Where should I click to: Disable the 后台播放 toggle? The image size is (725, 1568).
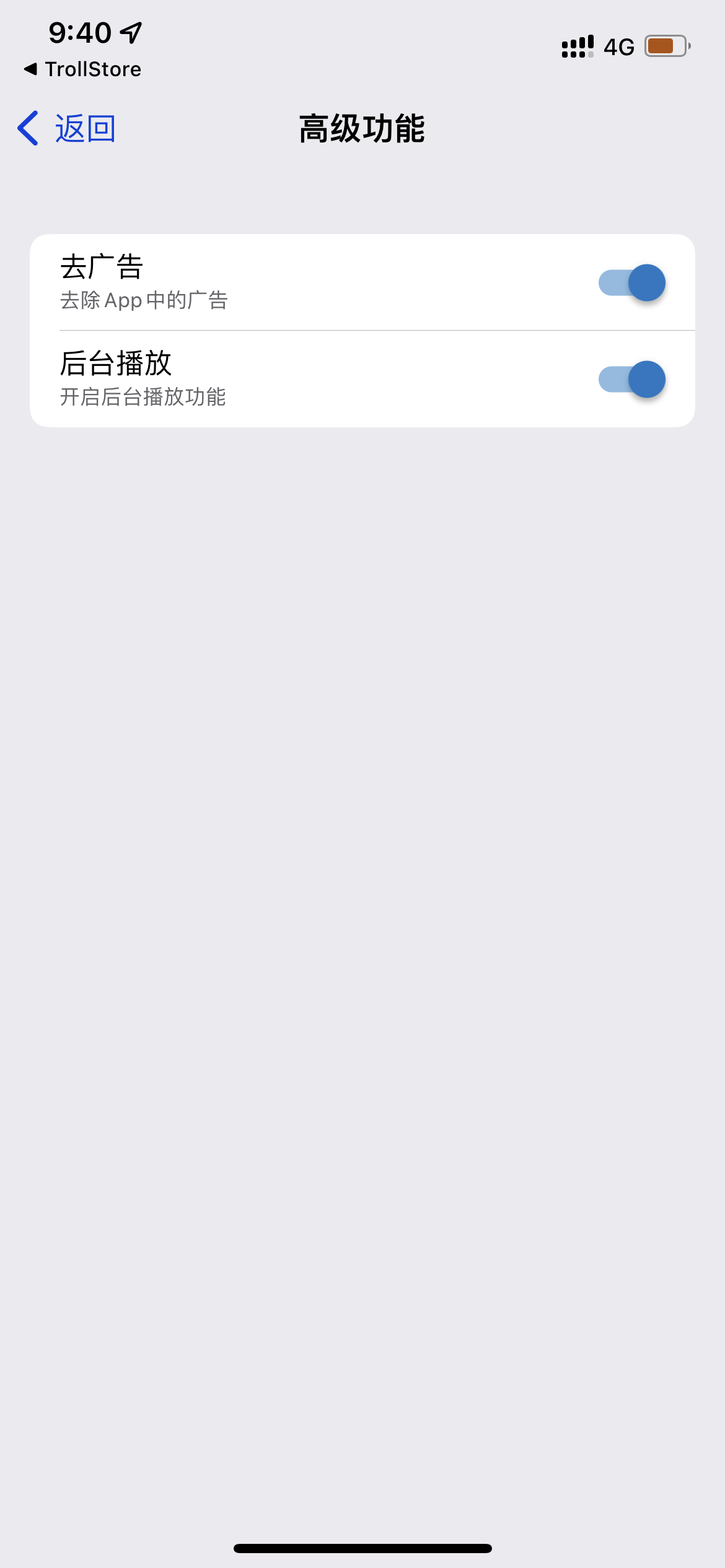631,379
